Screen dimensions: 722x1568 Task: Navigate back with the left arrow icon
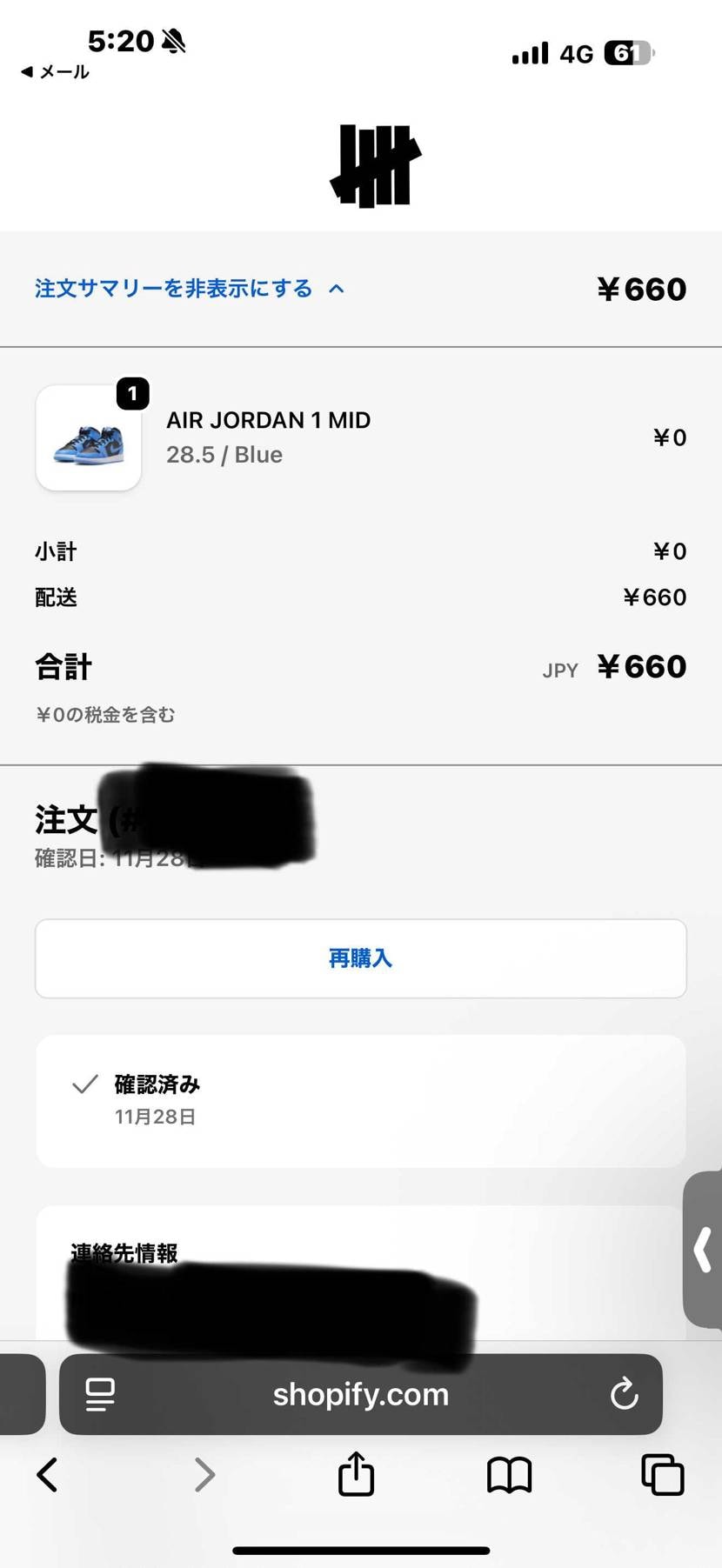pos(46,1474)
